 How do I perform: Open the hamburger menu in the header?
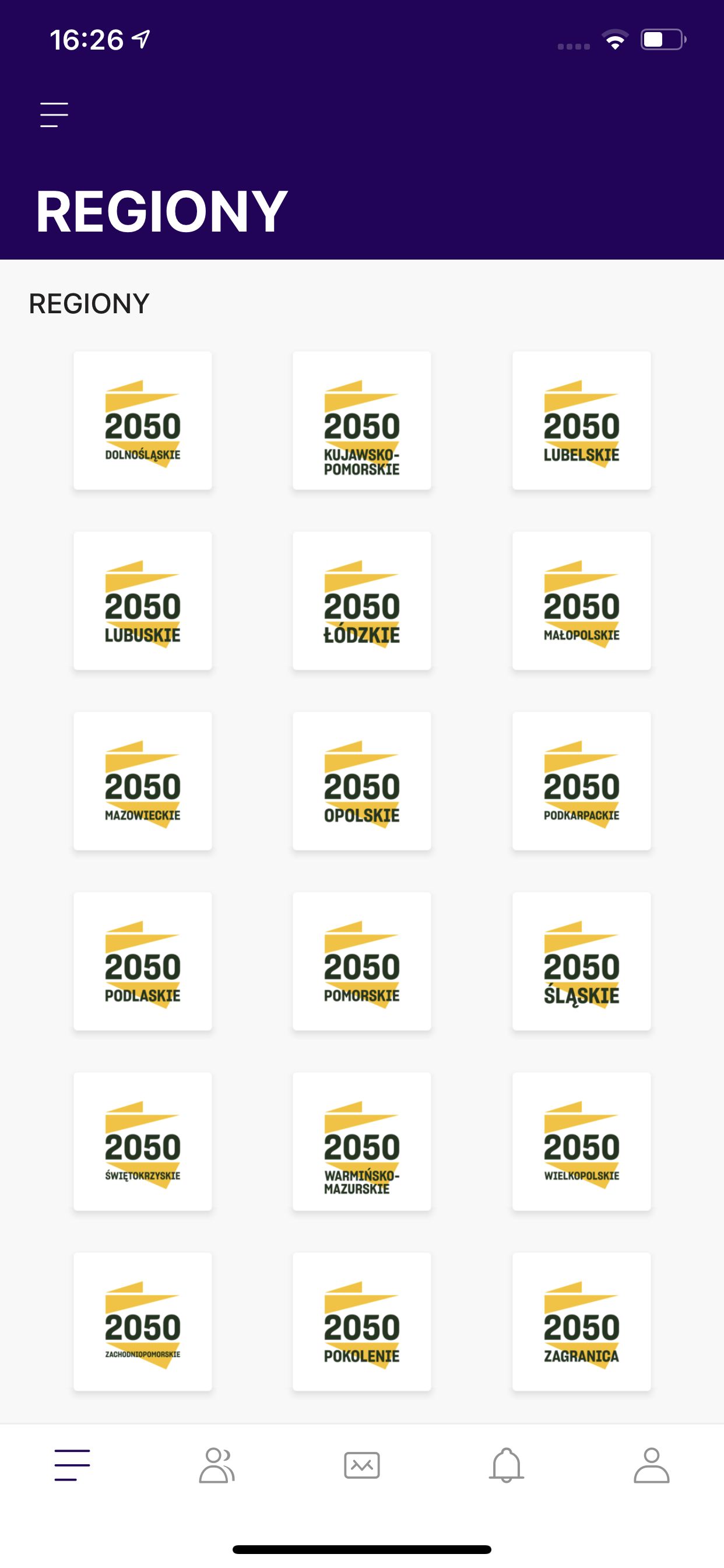[54, 115]
